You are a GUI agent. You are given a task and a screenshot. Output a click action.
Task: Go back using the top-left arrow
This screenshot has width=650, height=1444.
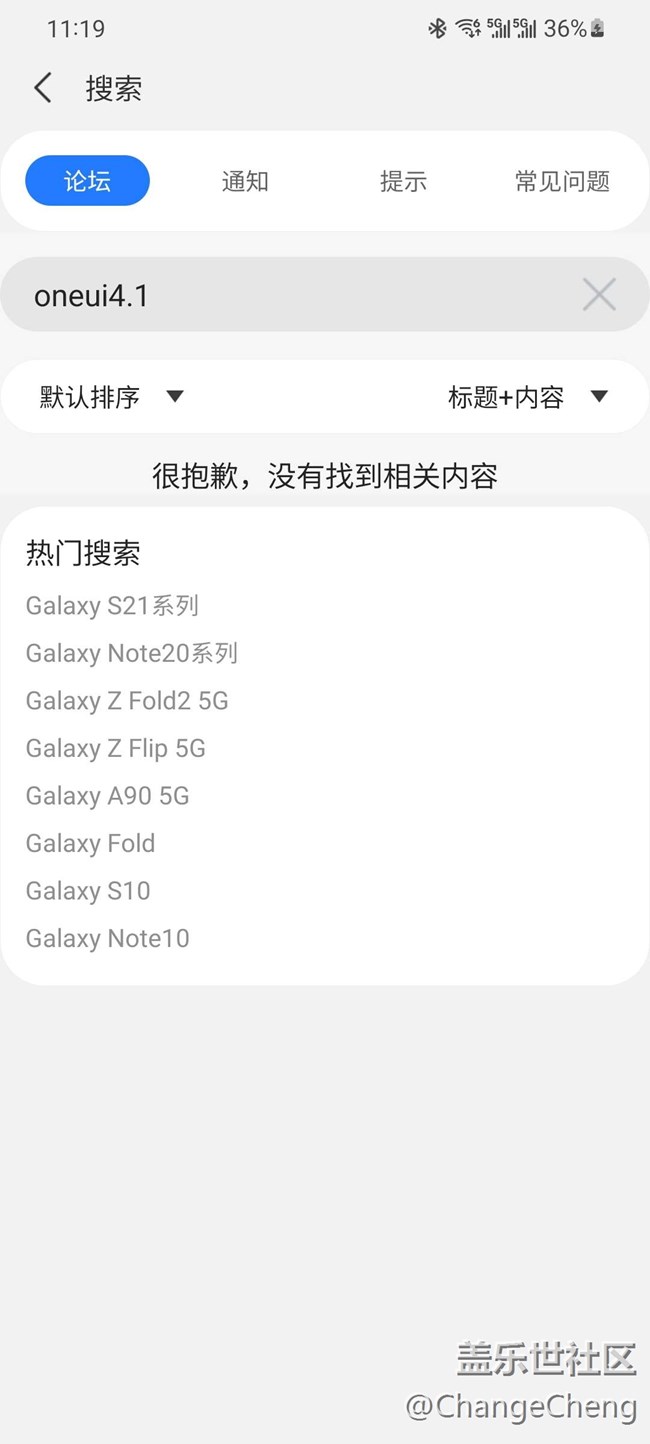pyautogui.click(x=43, y=88)
